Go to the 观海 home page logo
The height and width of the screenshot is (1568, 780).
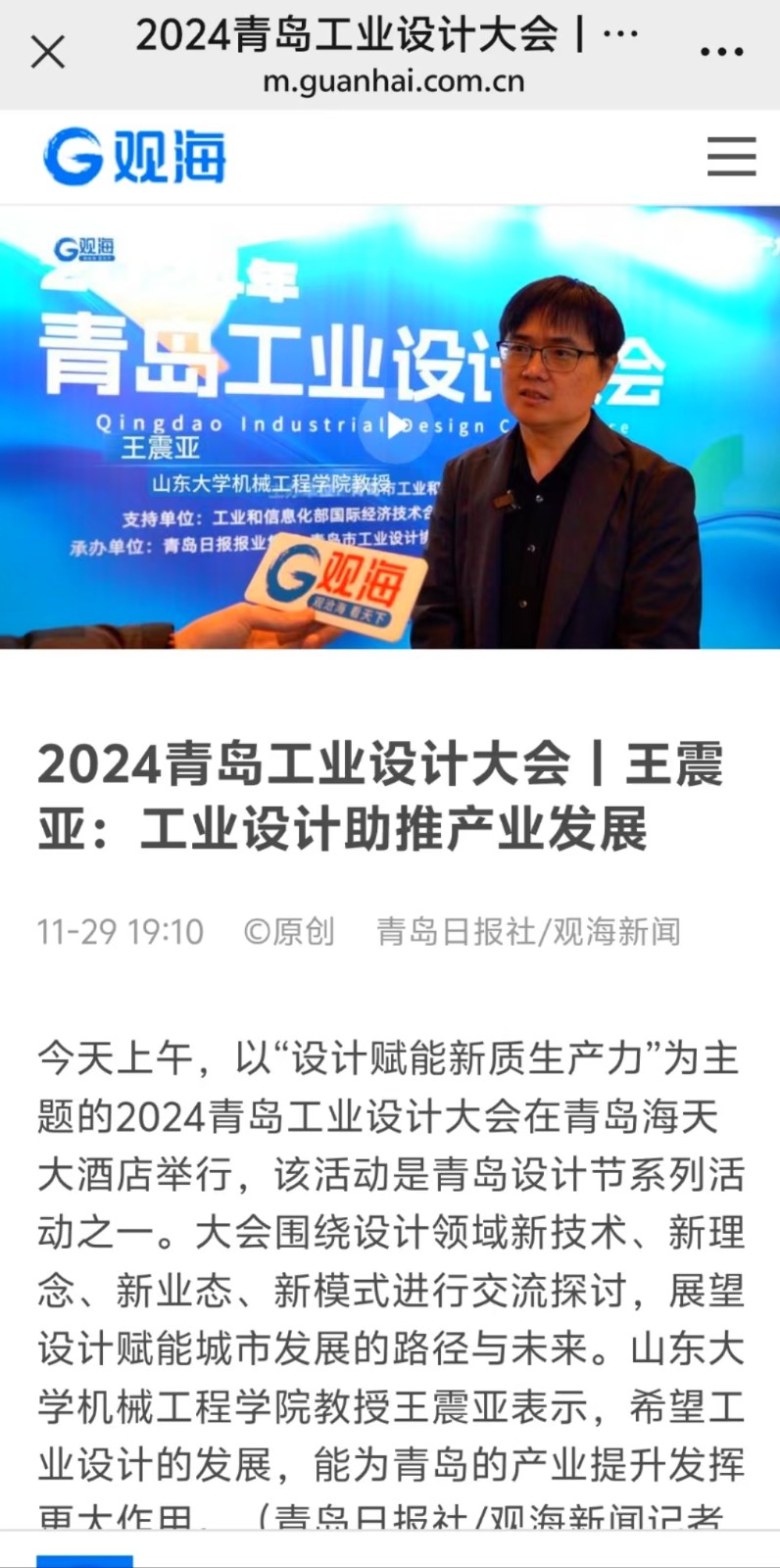point(134,157)
